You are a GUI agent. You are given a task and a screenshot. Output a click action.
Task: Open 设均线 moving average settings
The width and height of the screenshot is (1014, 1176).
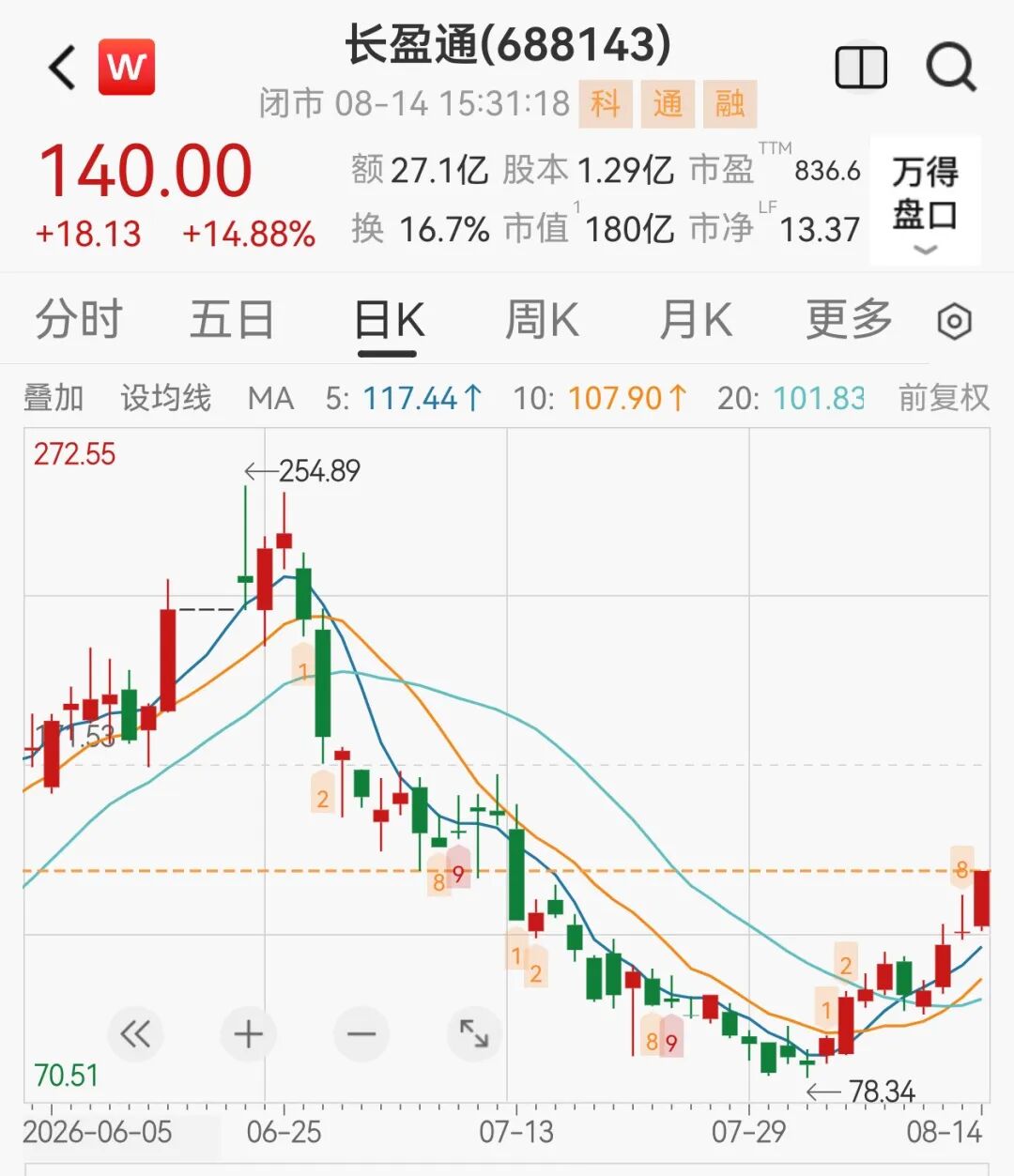(x=165, y=398)
